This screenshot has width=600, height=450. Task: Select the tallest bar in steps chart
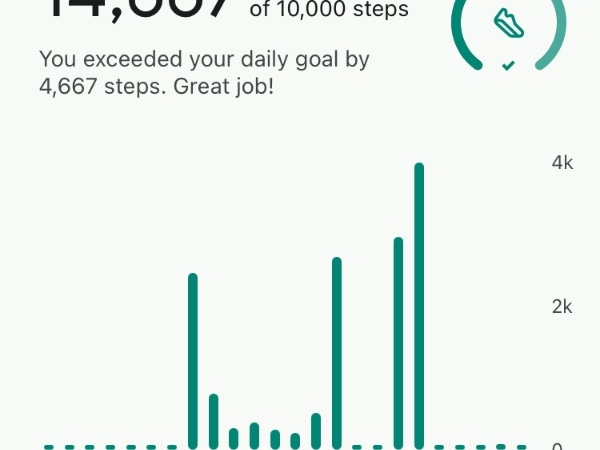pos(419,305)
